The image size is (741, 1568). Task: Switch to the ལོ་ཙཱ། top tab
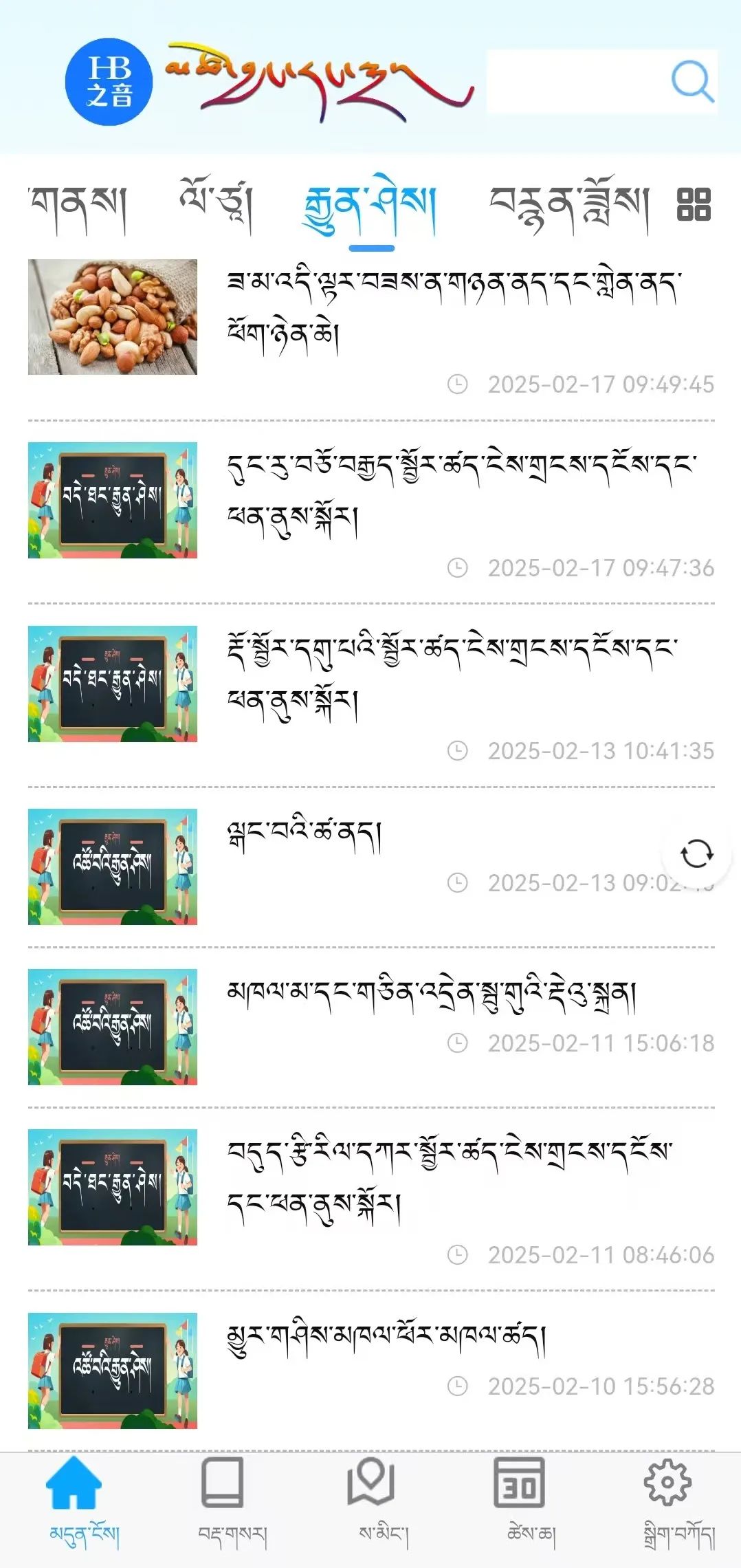tap(216, 204)
